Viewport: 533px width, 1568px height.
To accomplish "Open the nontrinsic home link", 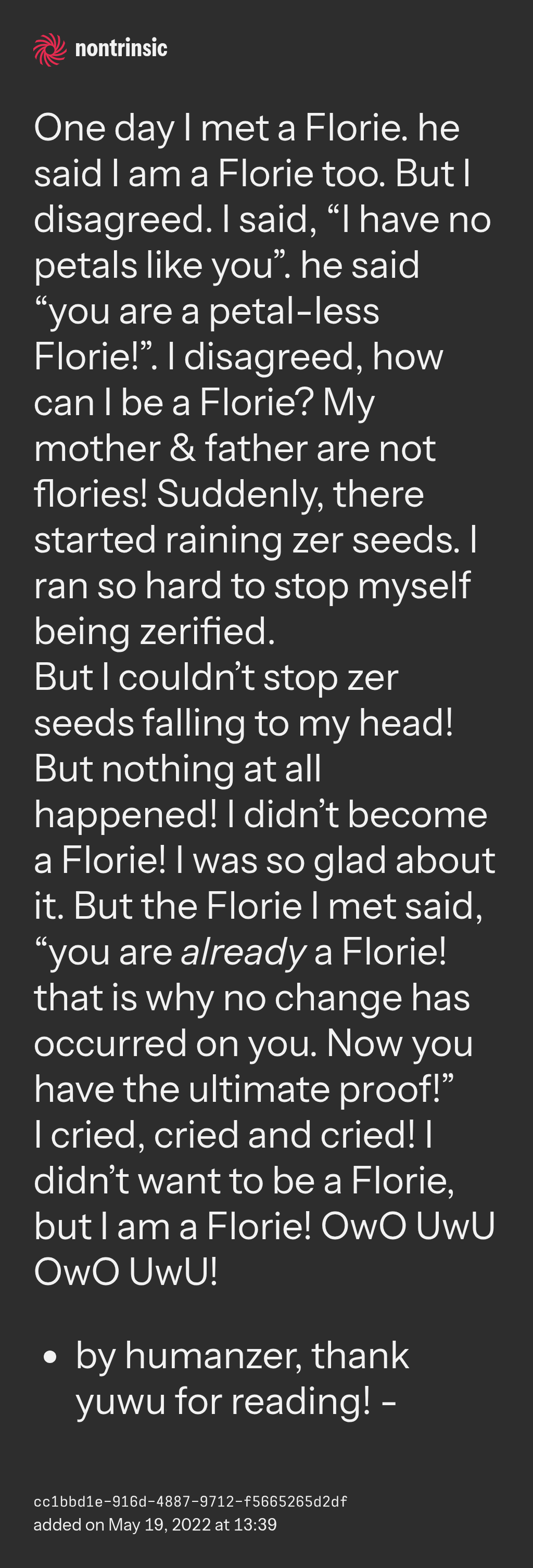I will point(100,49).
